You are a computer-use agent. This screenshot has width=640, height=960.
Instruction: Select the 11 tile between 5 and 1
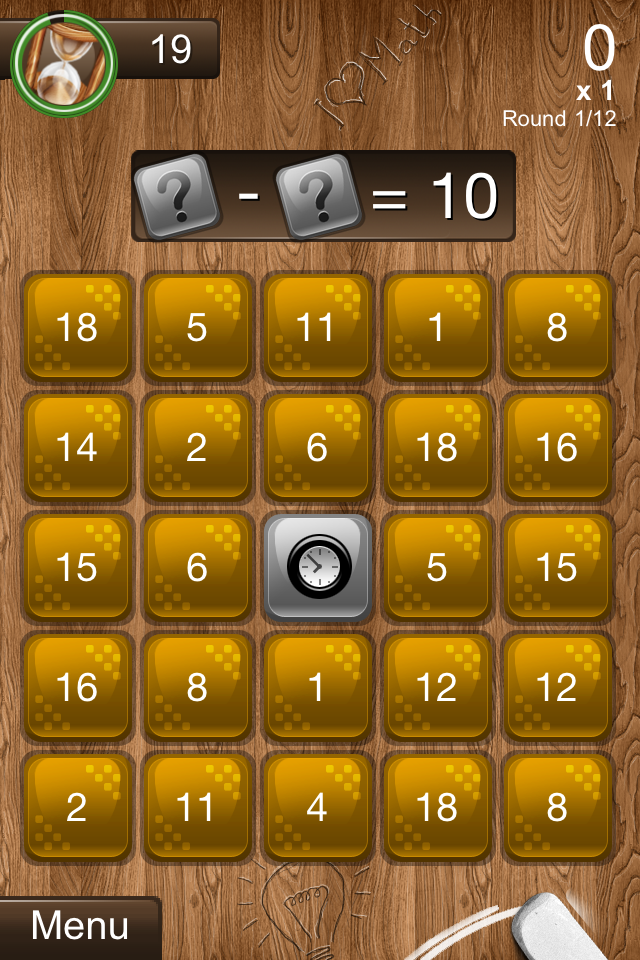[x=317, y=327]
